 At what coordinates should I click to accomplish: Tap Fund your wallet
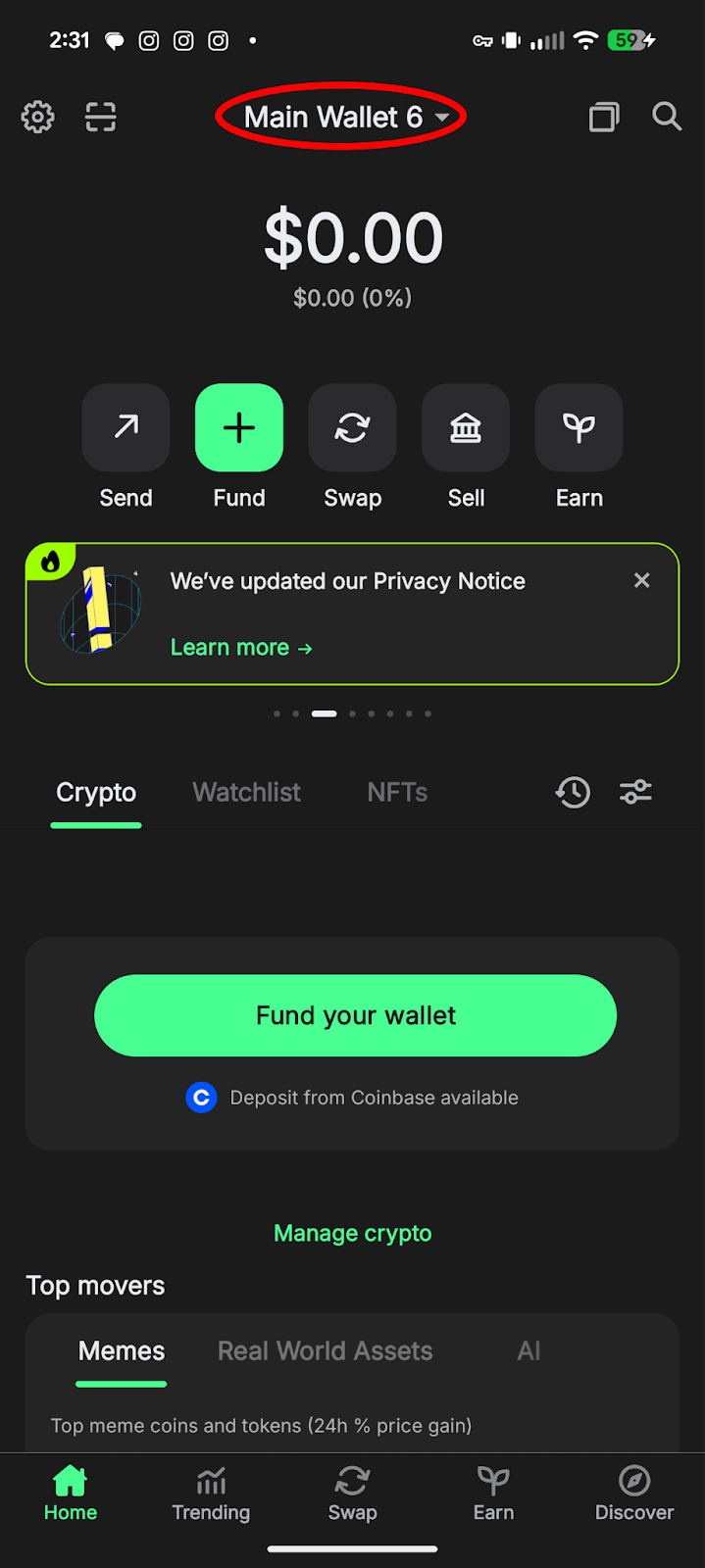point(355,1015)
